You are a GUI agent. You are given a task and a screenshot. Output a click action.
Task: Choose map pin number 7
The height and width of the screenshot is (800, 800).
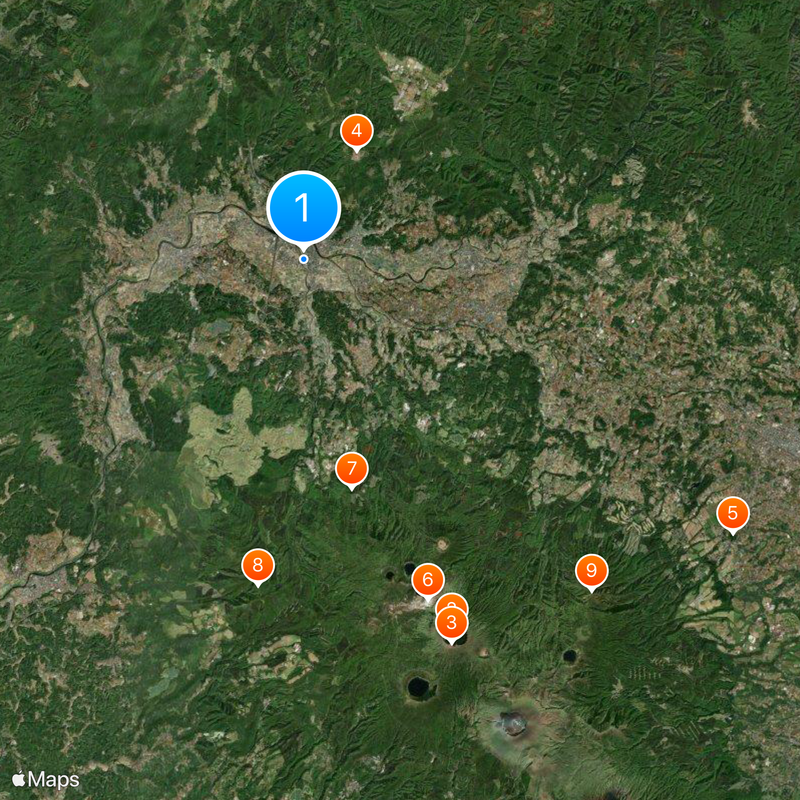[x=351, y=468]
